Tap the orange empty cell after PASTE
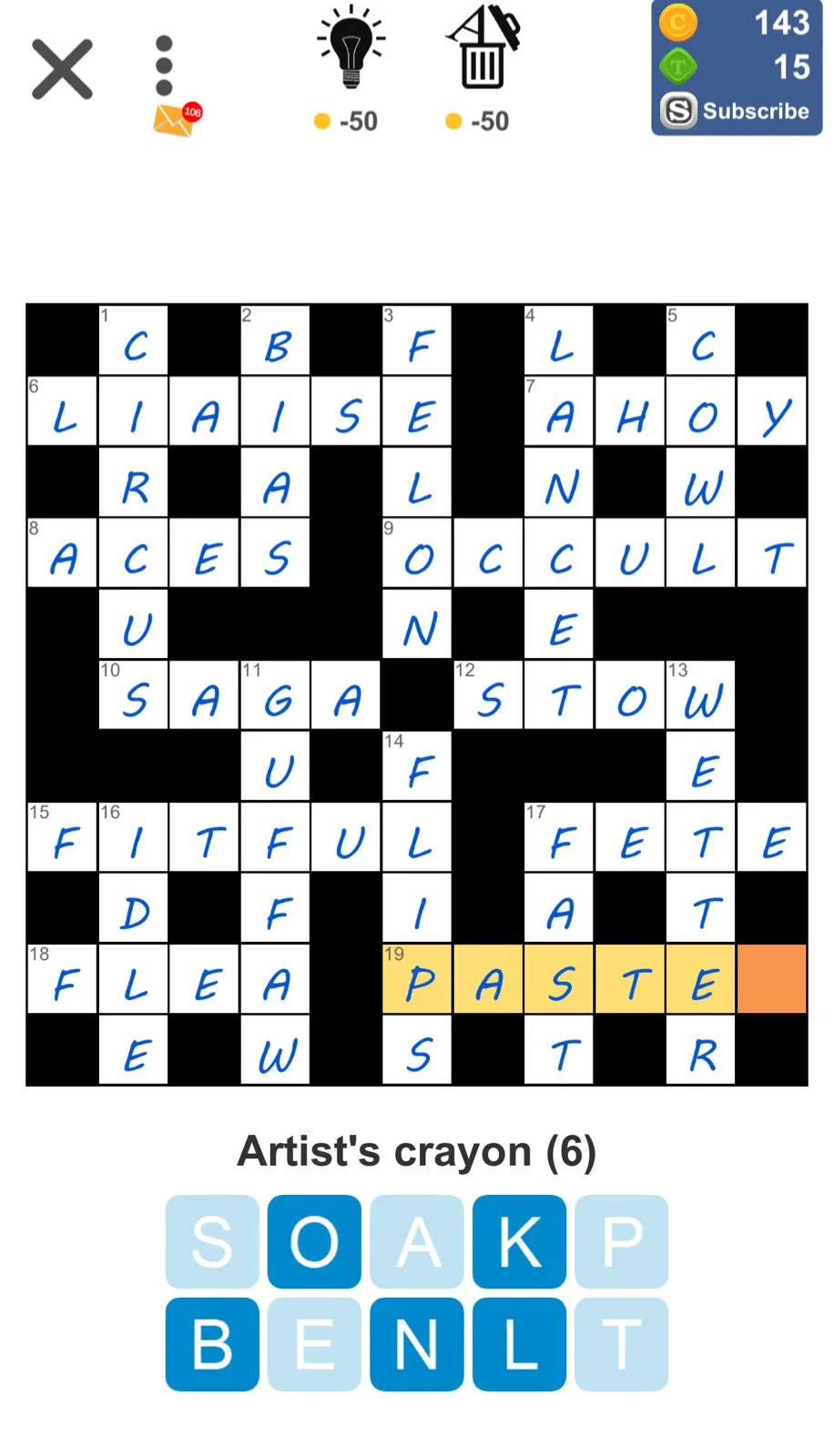 [x=772, y=979]
